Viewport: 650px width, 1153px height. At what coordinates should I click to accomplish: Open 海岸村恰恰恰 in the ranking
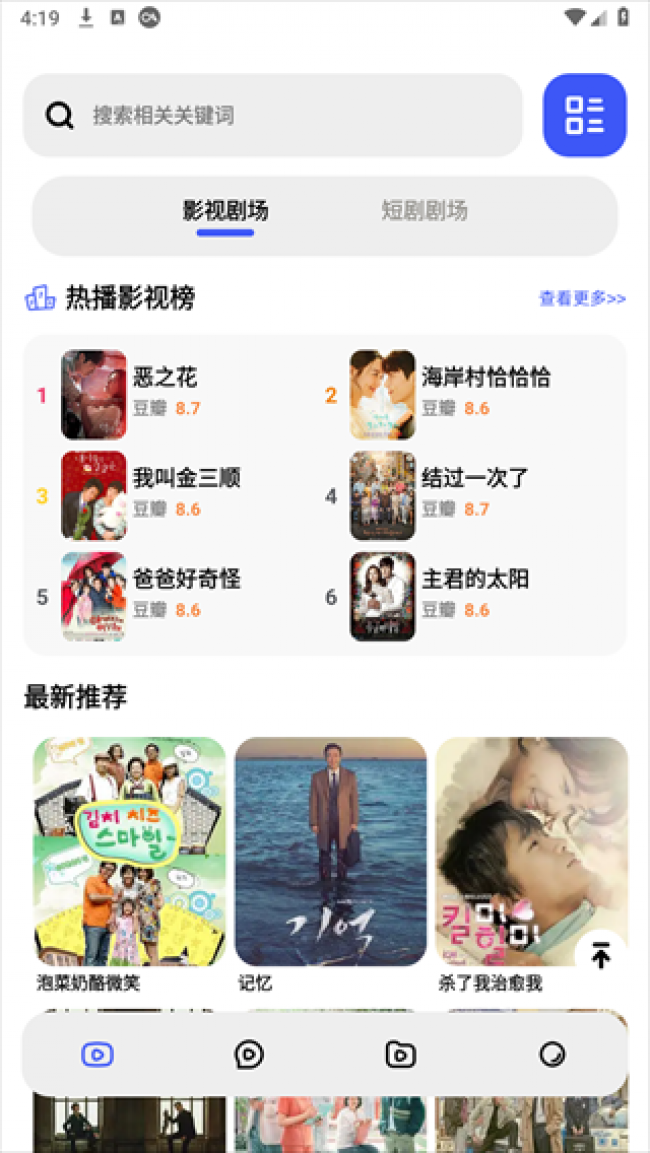pos(485,378)
